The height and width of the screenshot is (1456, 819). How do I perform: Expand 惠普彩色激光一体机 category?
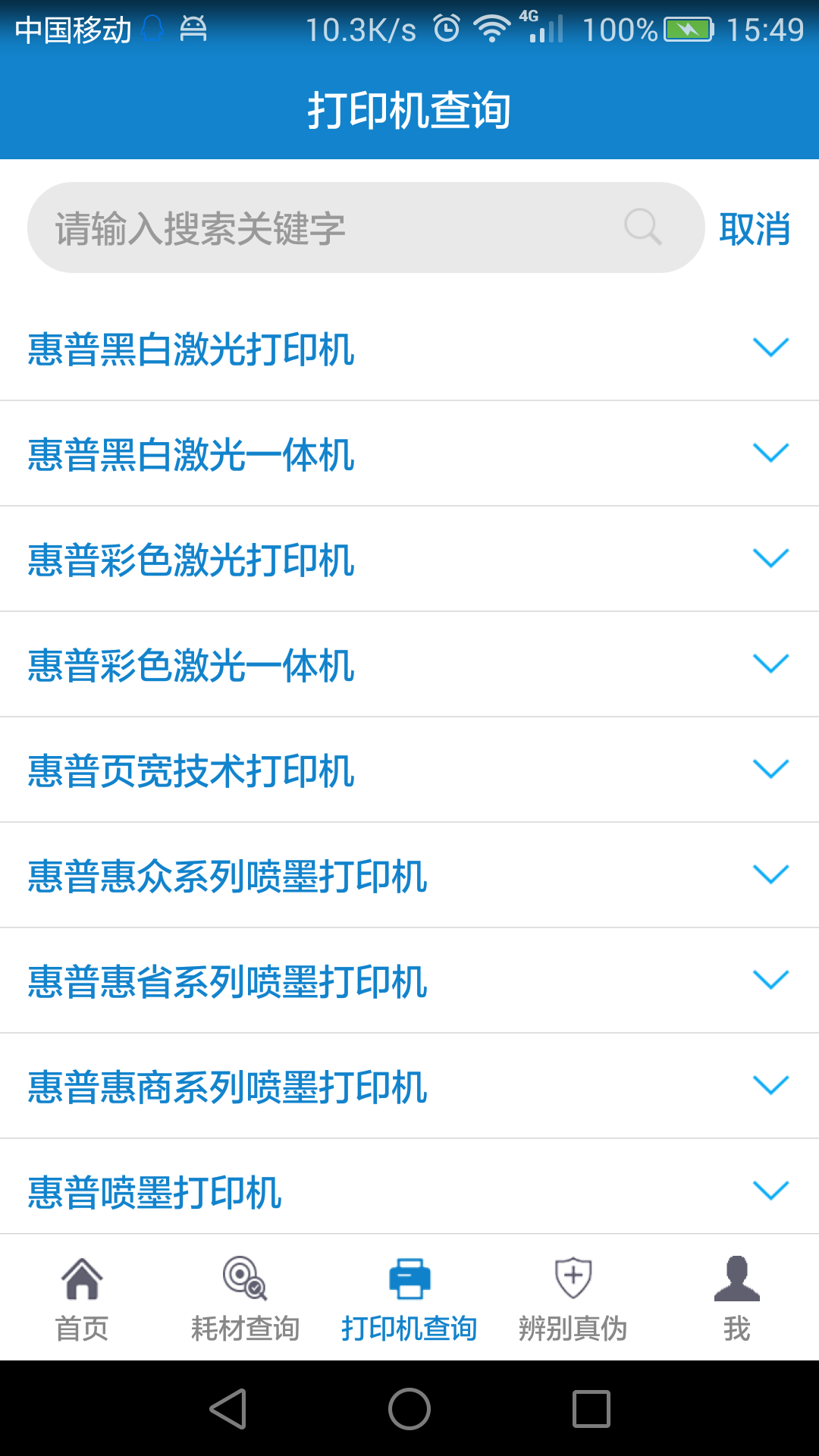point(409,664)
